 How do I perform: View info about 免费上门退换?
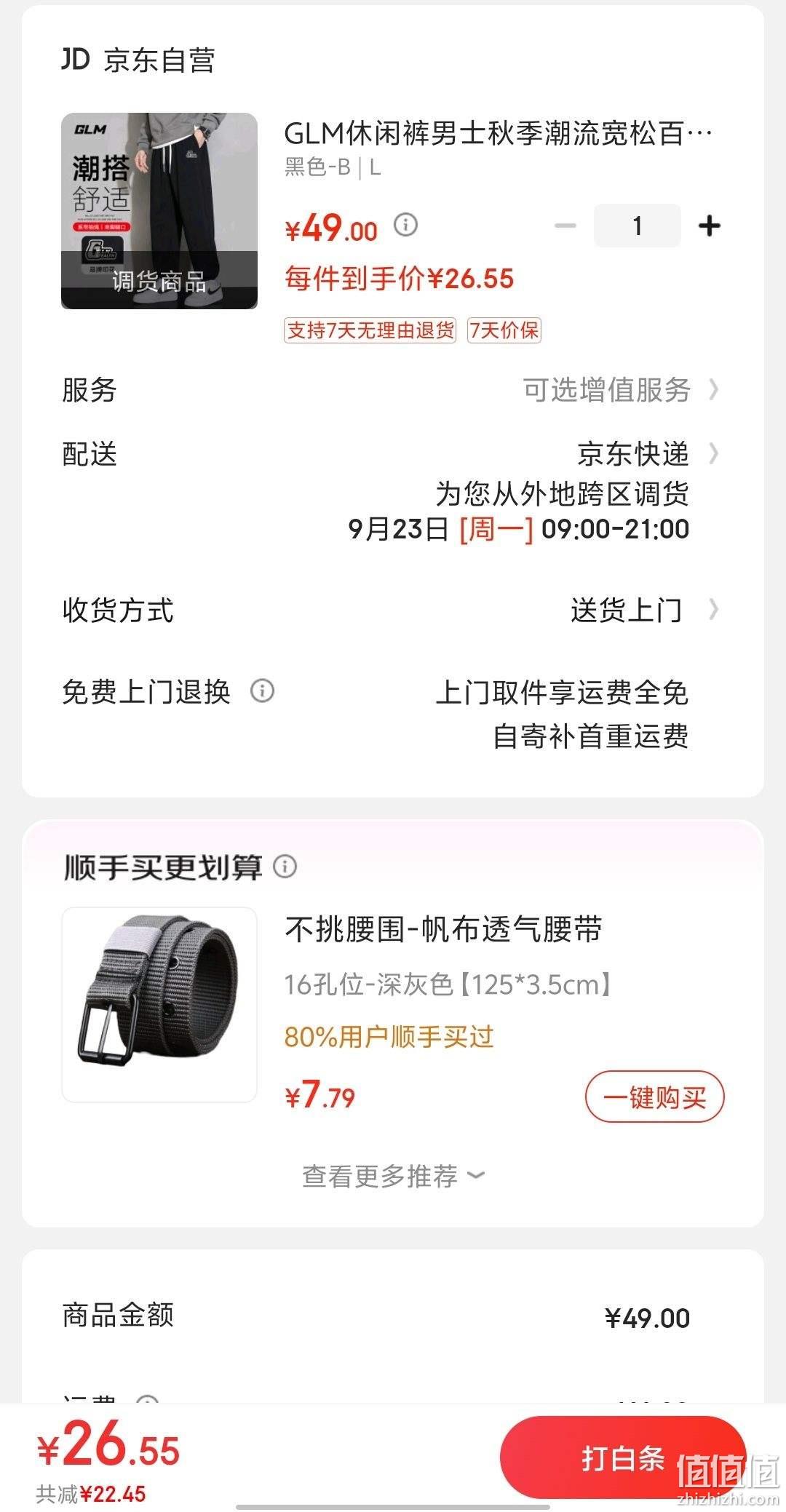click(x=262, y=691)
